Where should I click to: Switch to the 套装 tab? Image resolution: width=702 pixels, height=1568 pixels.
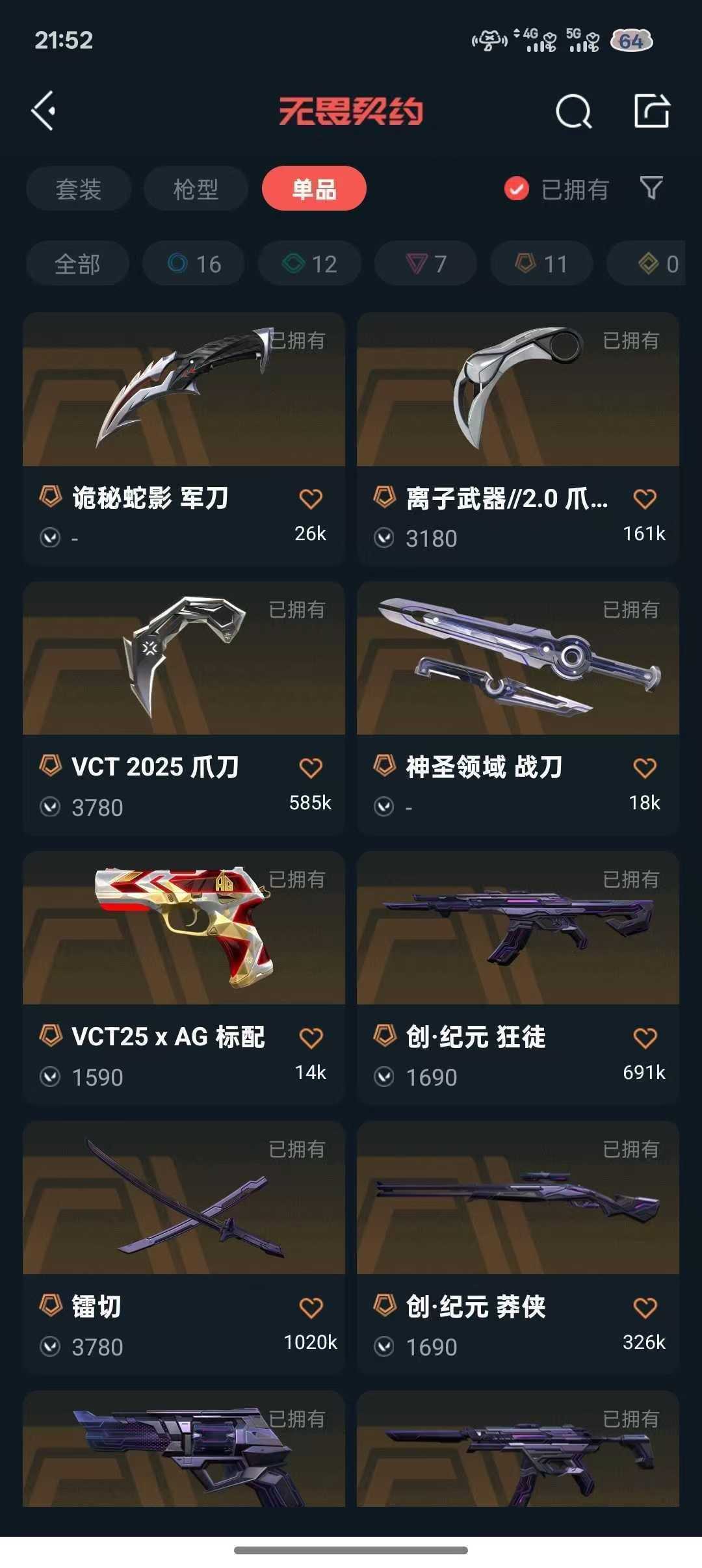[x=79, y=189]
